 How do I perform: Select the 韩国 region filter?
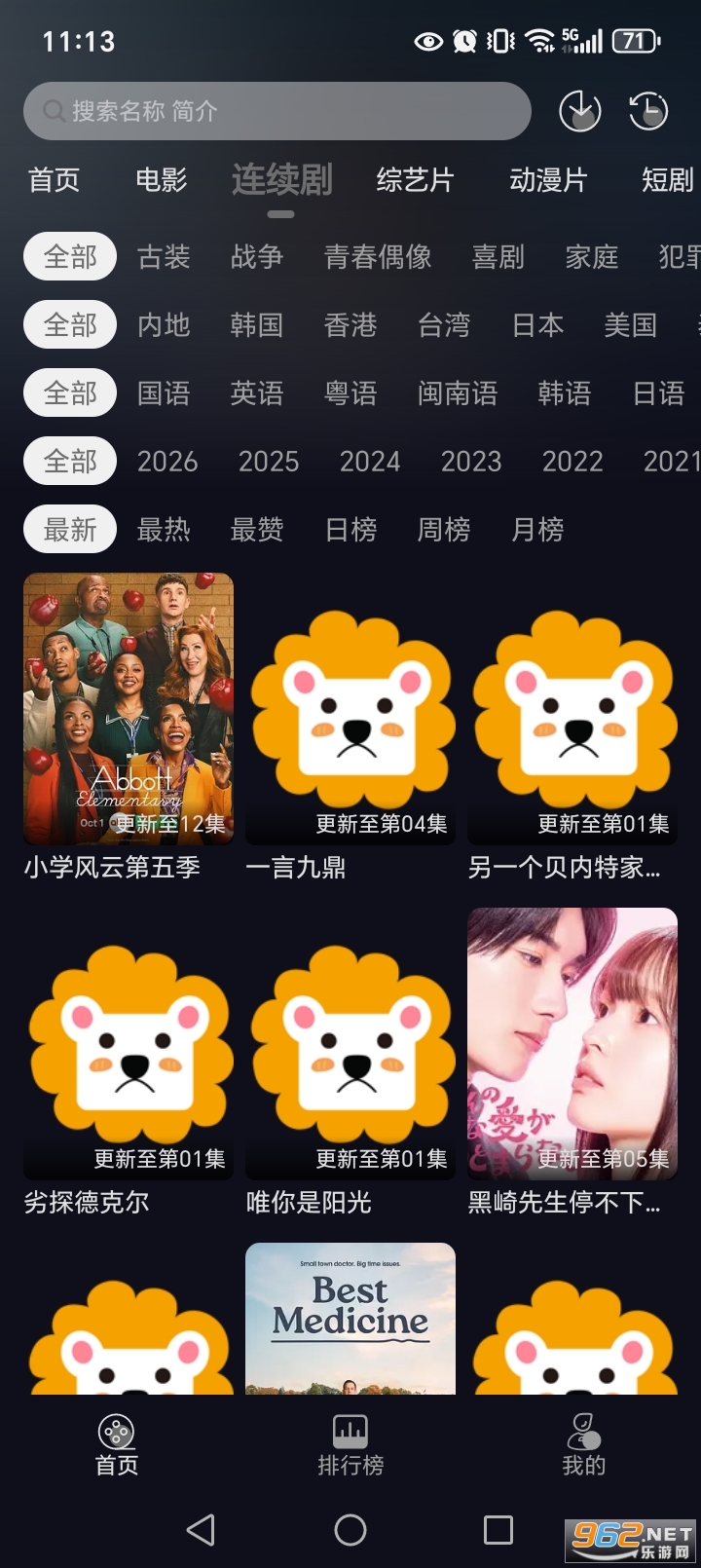click(257, 325)
